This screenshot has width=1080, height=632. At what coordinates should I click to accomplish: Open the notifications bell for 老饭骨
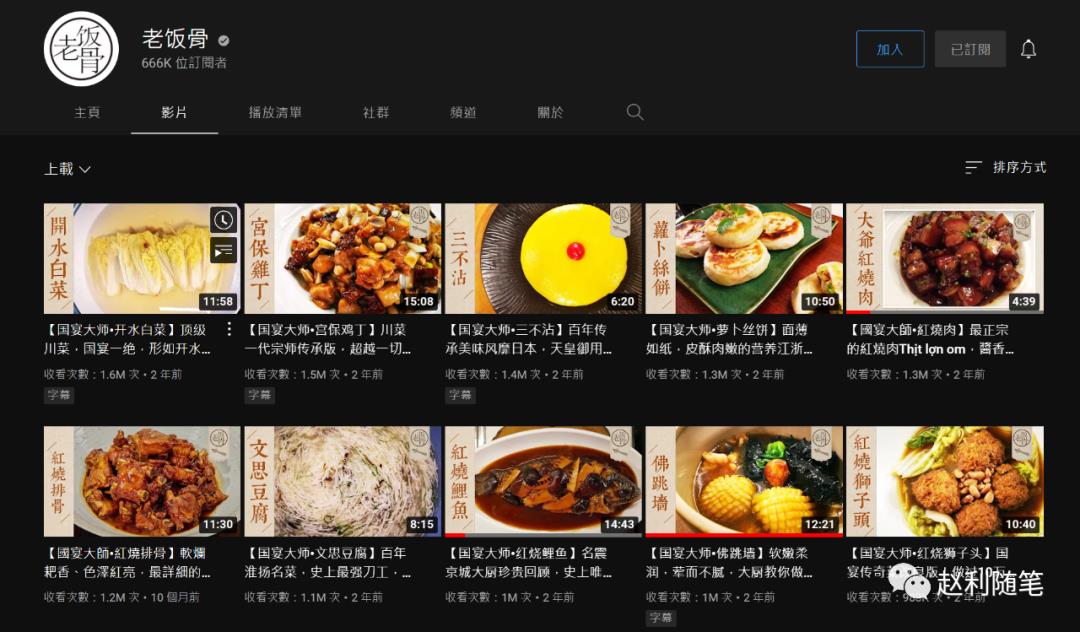pos(1028,49)
